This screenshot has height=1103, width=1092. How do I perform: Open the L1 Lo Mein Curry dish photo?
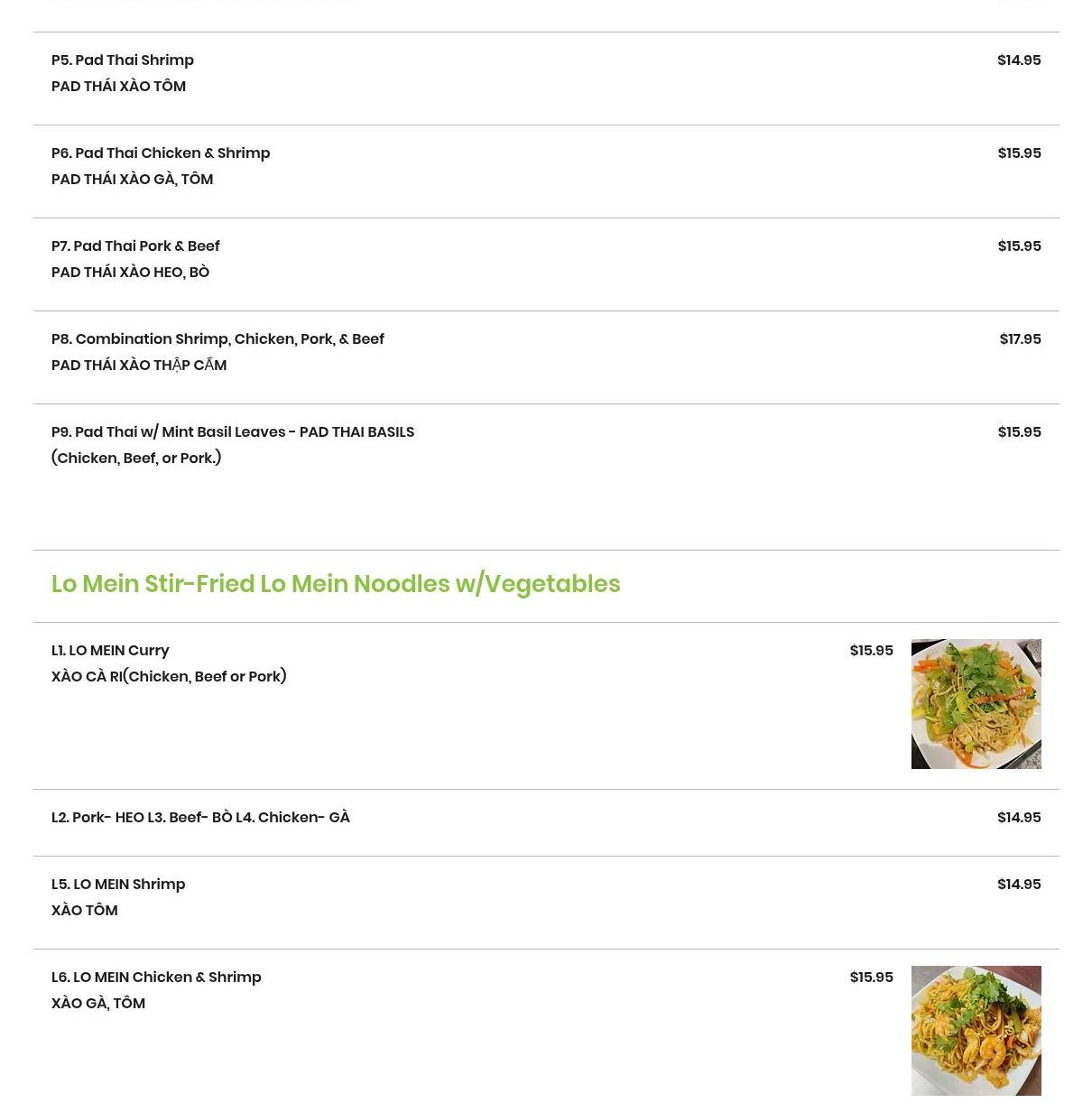[976, 704]
